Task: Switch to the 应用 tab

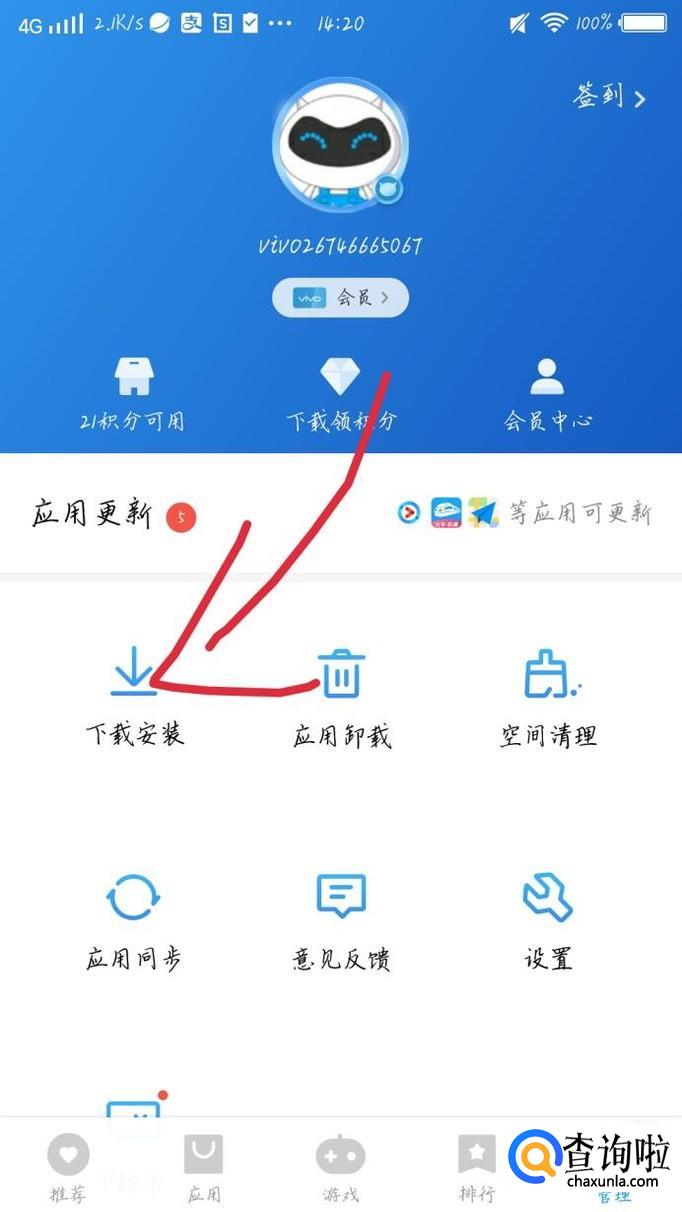Action: click(204, 1166)
